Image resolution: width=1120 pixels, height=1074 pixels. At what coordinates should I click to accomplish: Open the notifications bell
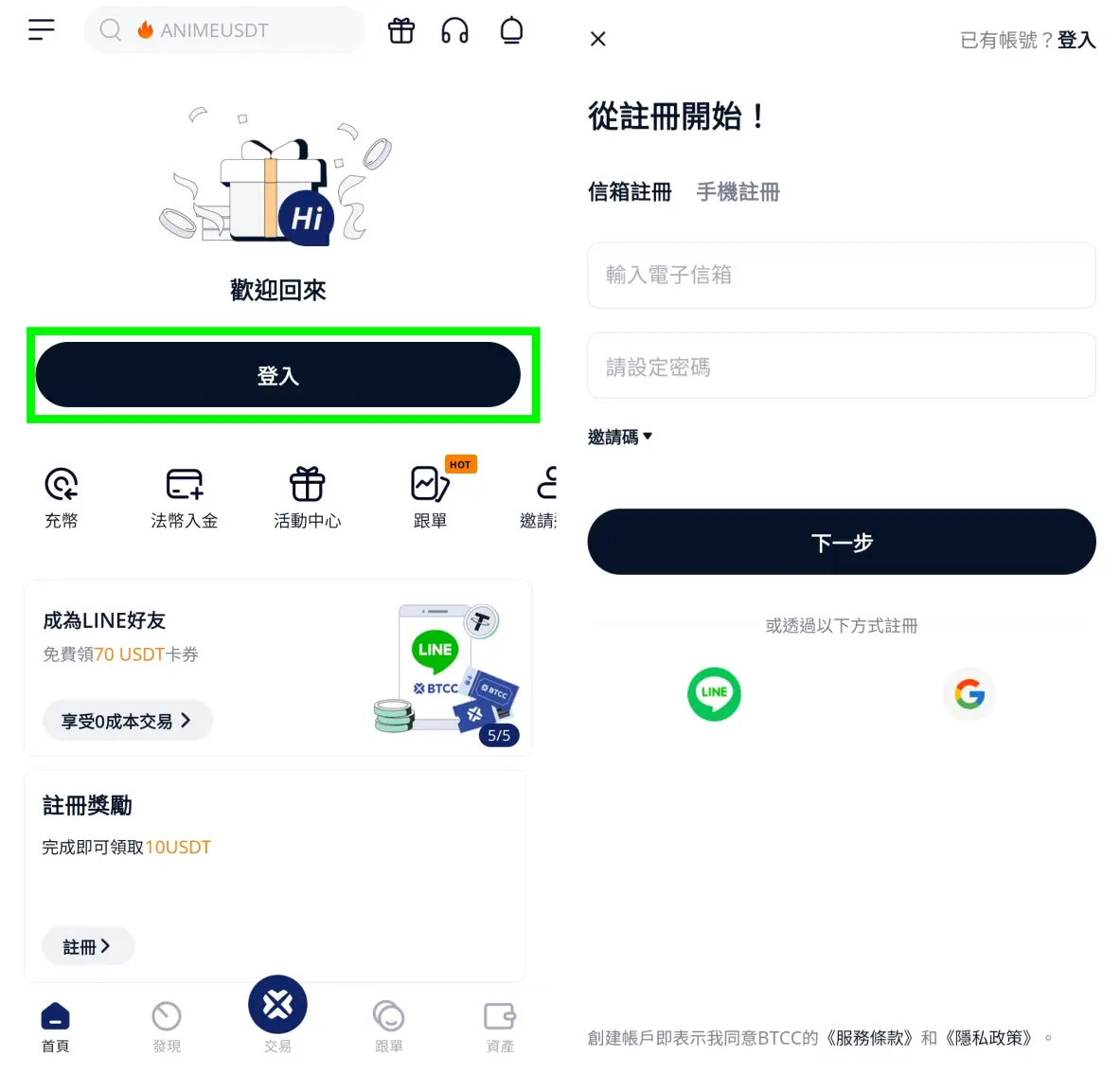coord(511,30)
